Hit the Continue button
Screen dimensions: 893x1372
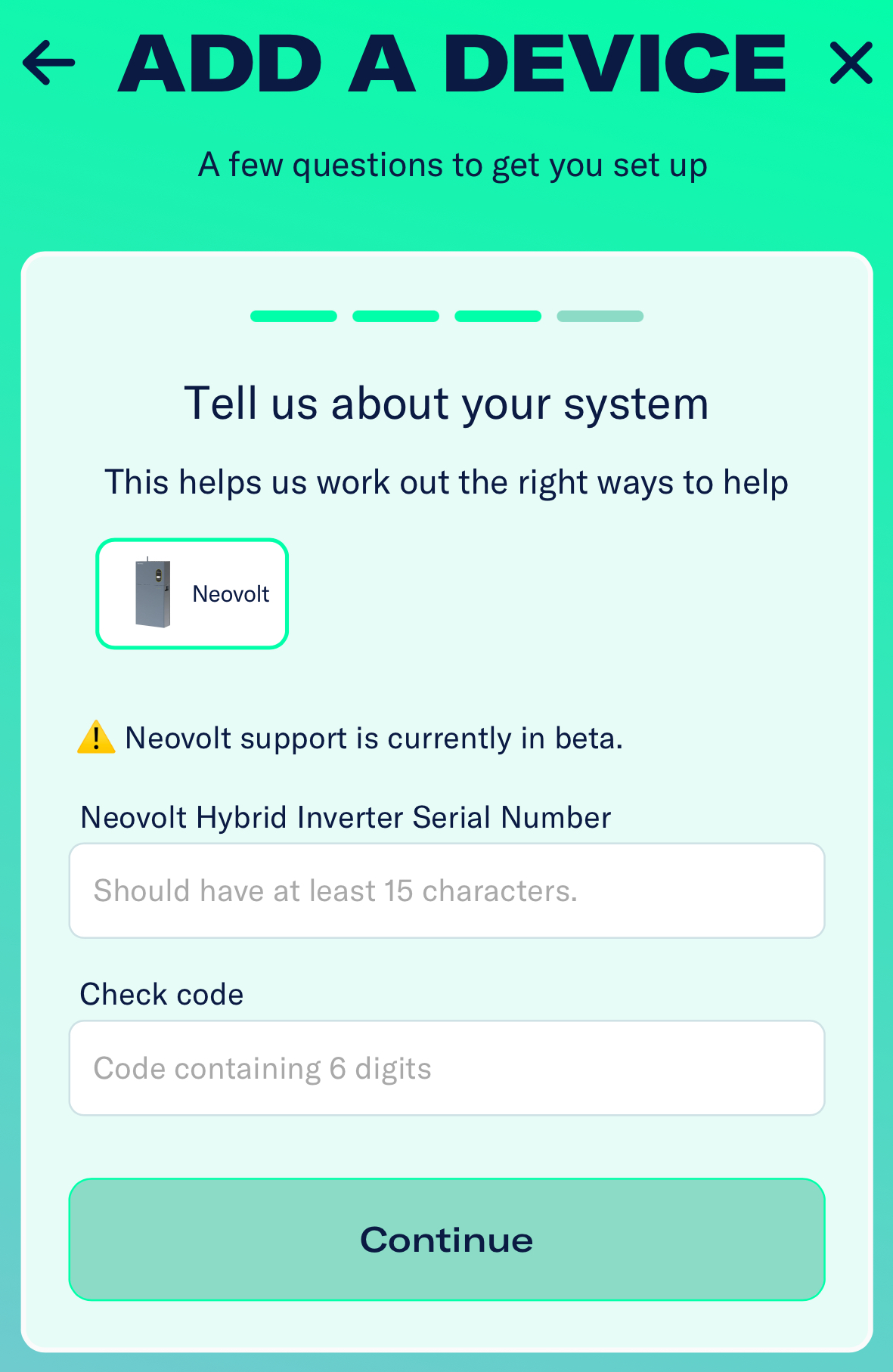[x=446, y=1240]
